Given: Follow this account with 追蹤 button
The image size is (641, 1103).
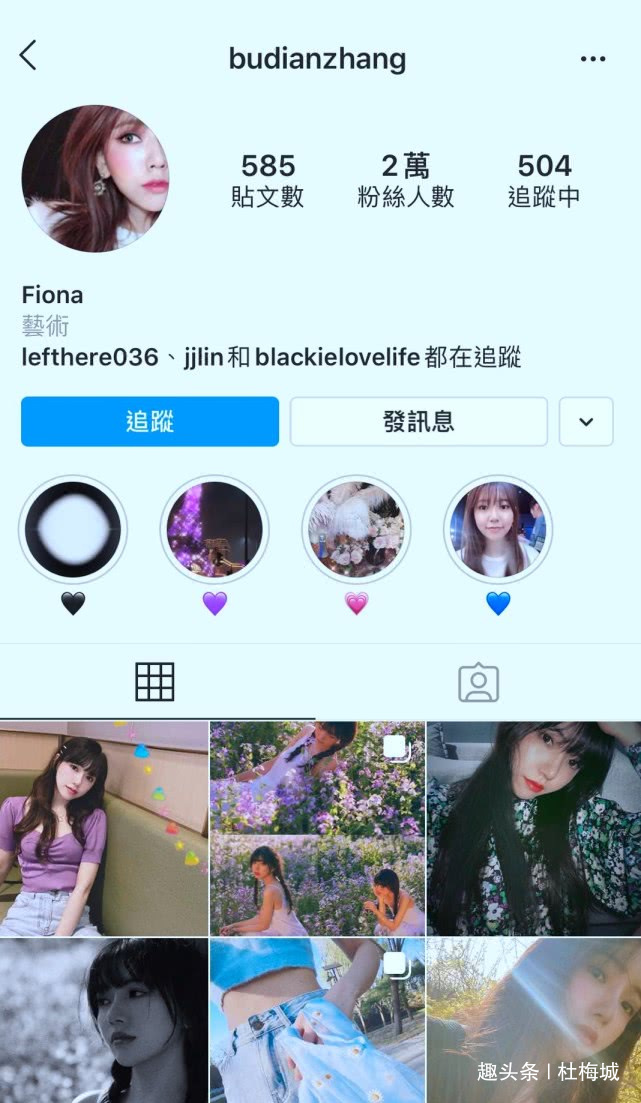Looking at the screenshot, I should (x=150, y=421).
